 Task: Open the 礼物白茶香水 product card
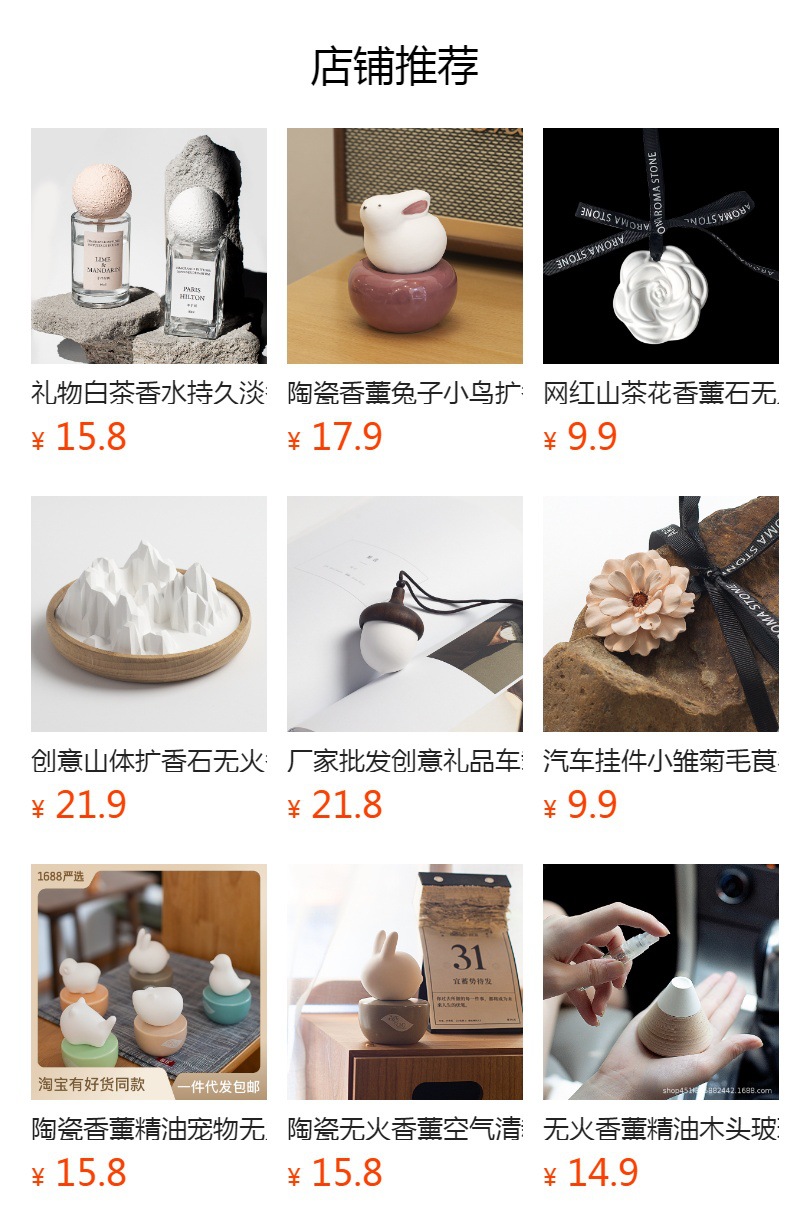click(149, 246)
